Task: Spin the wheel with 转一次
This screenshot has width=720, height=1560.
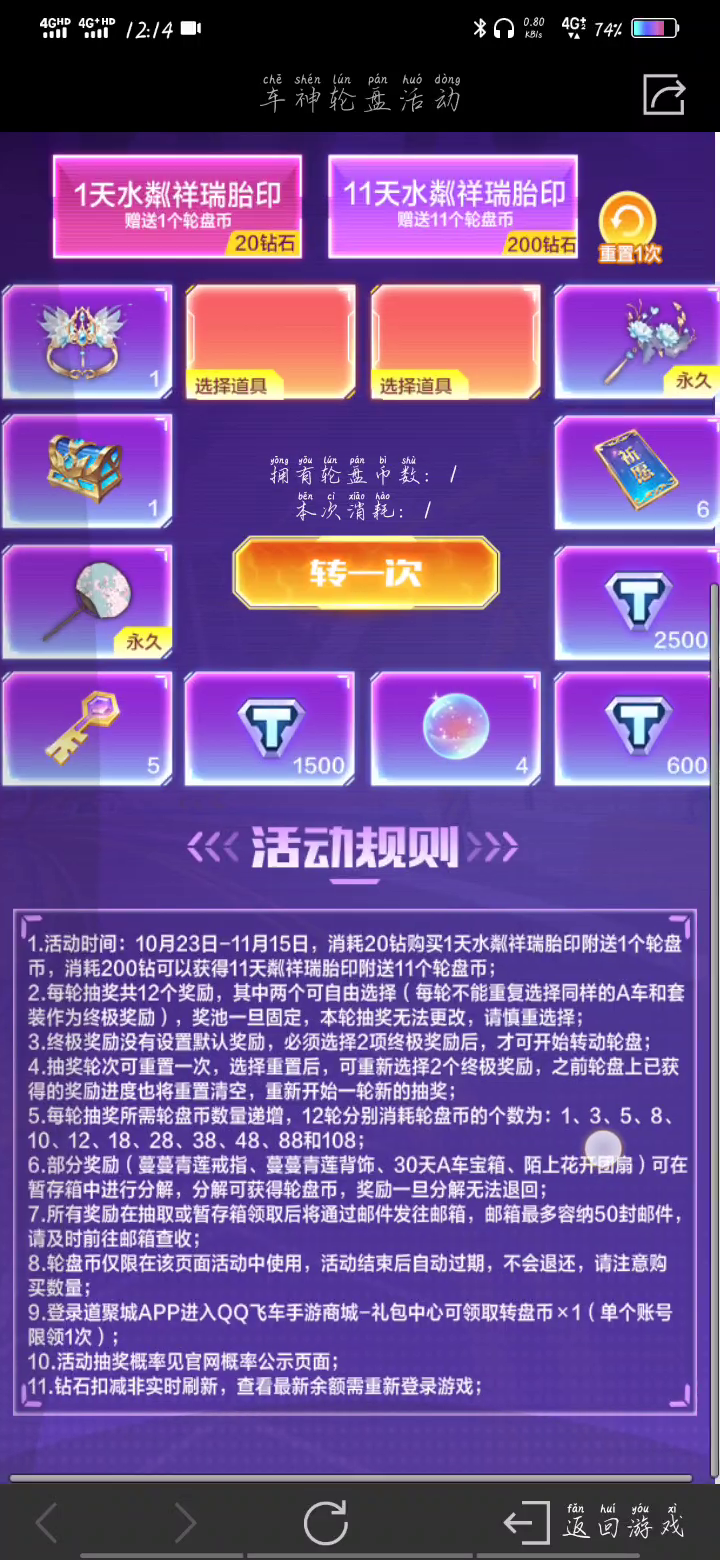Action: [366, 574]
